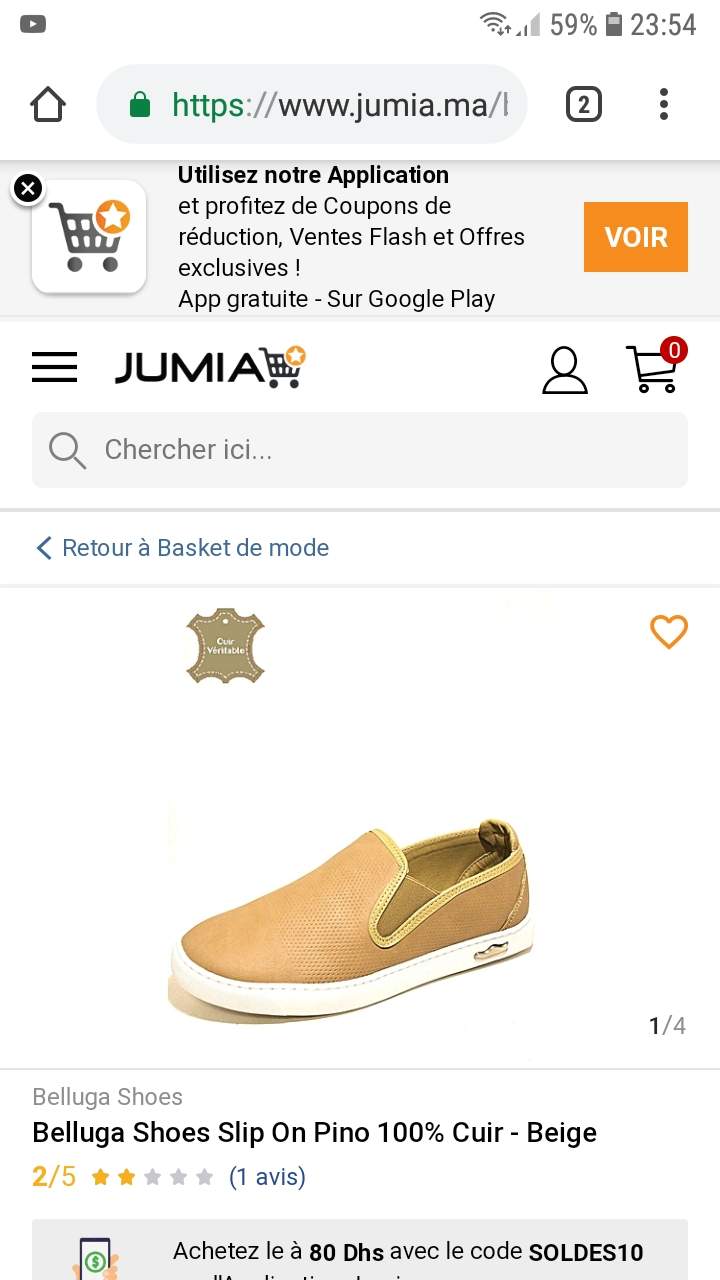Return to Basket de mode

pos(182,548)
